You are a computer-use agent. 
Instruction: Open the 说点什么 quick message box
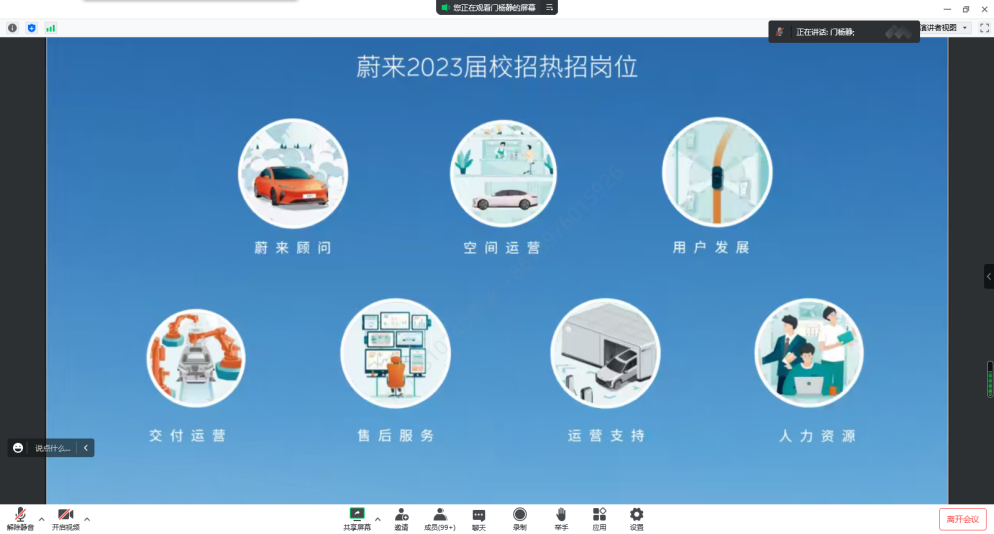tap(52, 448)
